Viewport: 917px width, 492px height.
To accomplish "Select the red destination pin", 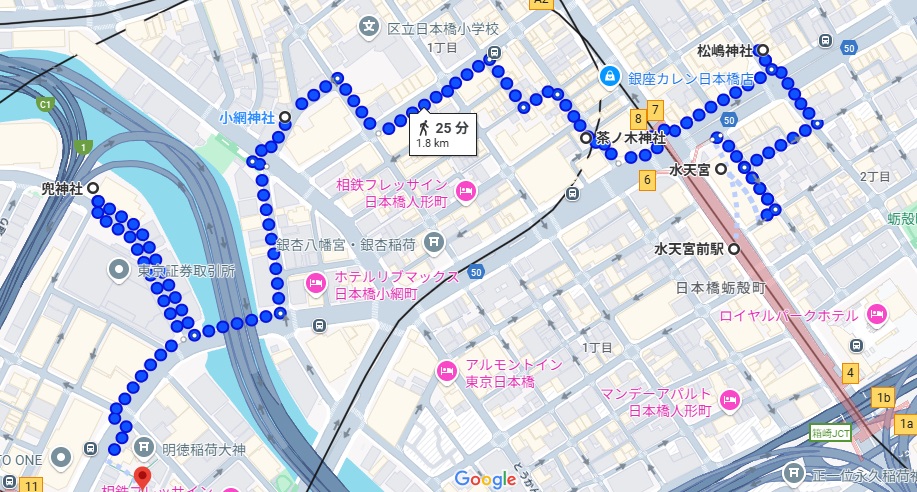I will point(141,476).
